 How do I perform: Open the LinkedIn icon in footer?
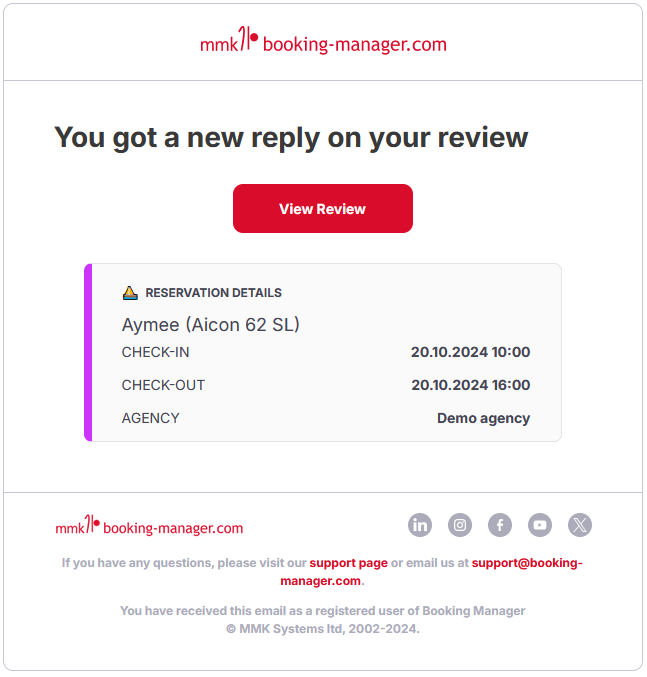[x=420, y=525]
